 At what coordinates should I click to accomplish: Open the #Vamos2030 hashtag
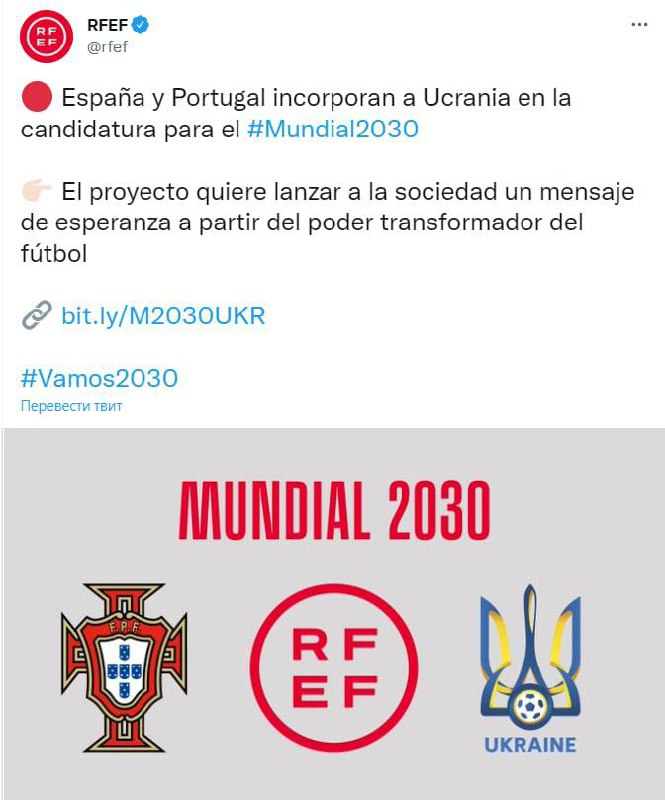[x=99, y=378]
